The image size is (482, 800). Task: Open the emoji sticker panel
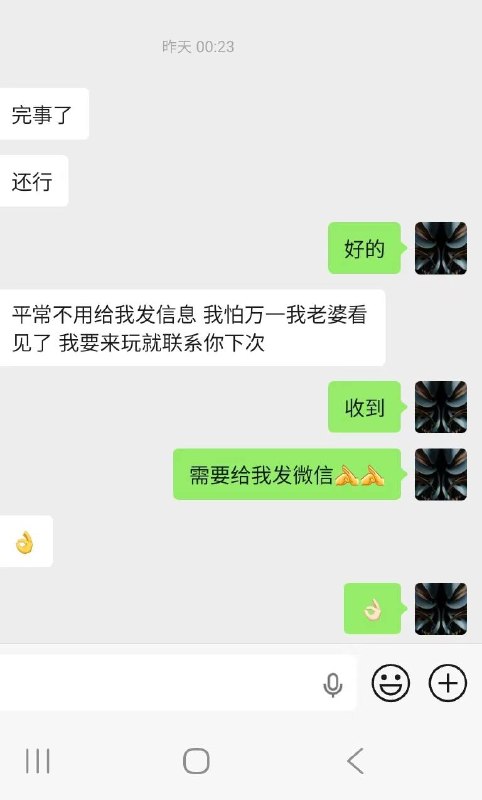click(391, 683)
